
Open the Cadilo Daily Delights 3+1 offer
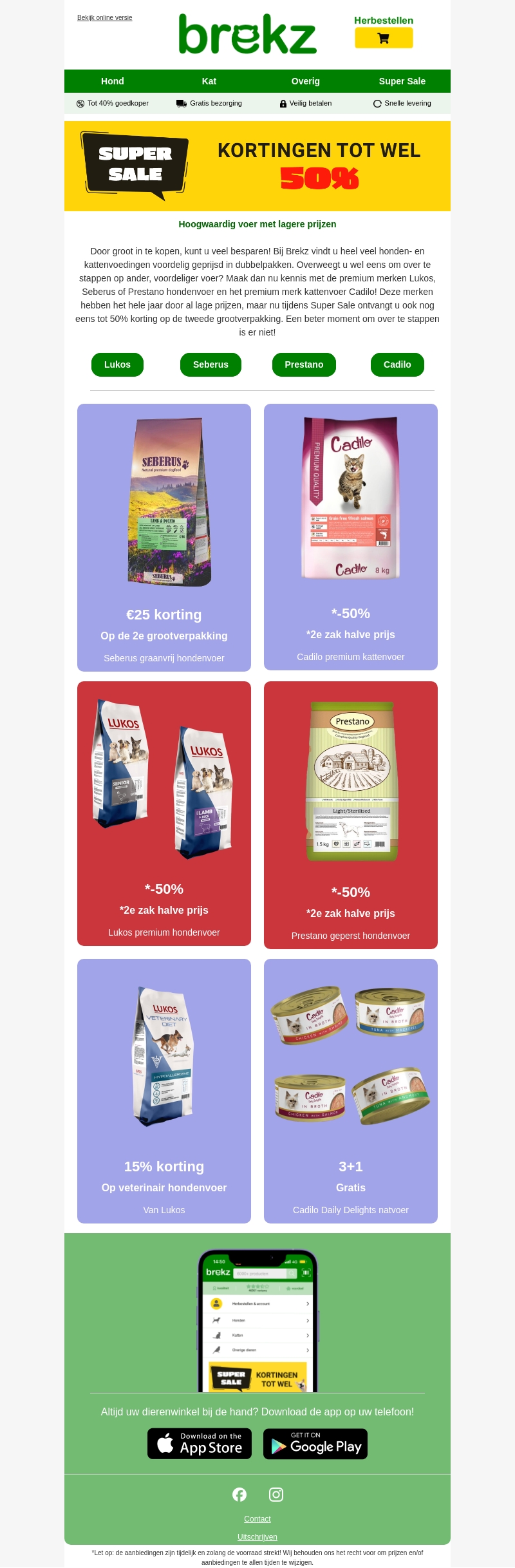point(351,1091)
